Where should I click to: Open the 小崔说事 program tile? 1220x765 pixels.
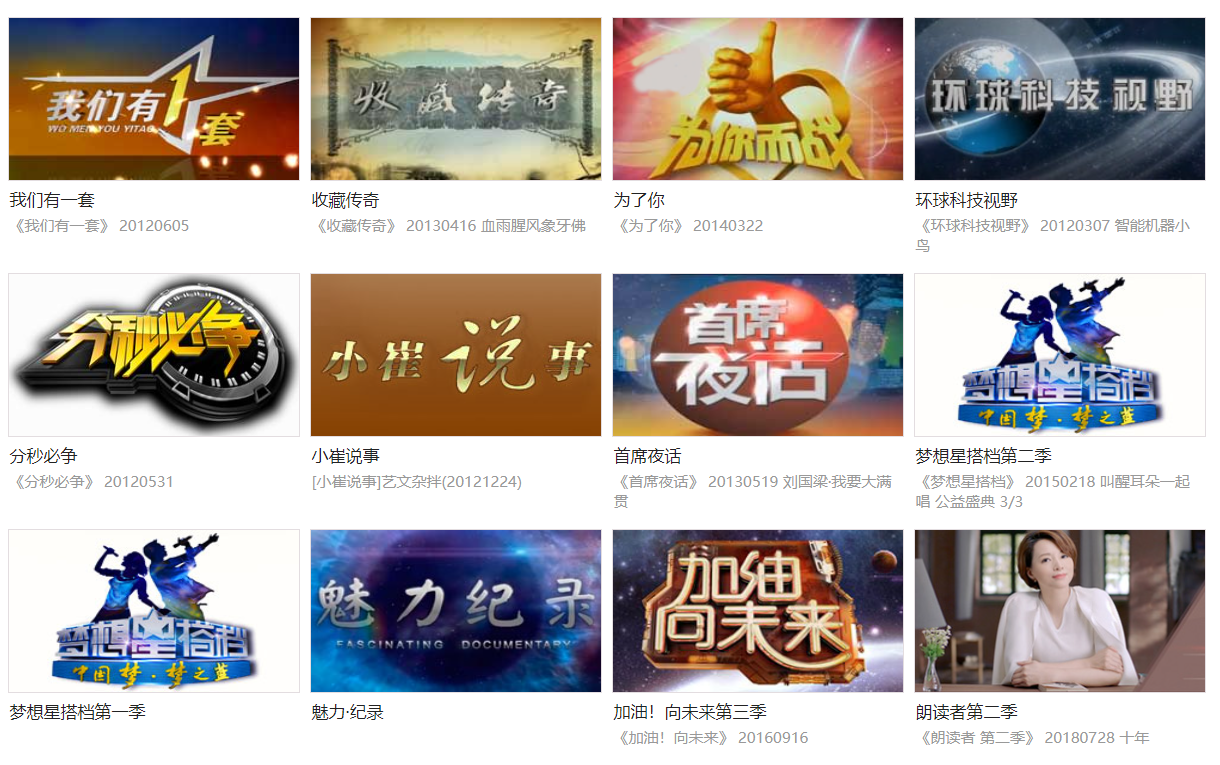pyautogui.click(x=456, y=355)
